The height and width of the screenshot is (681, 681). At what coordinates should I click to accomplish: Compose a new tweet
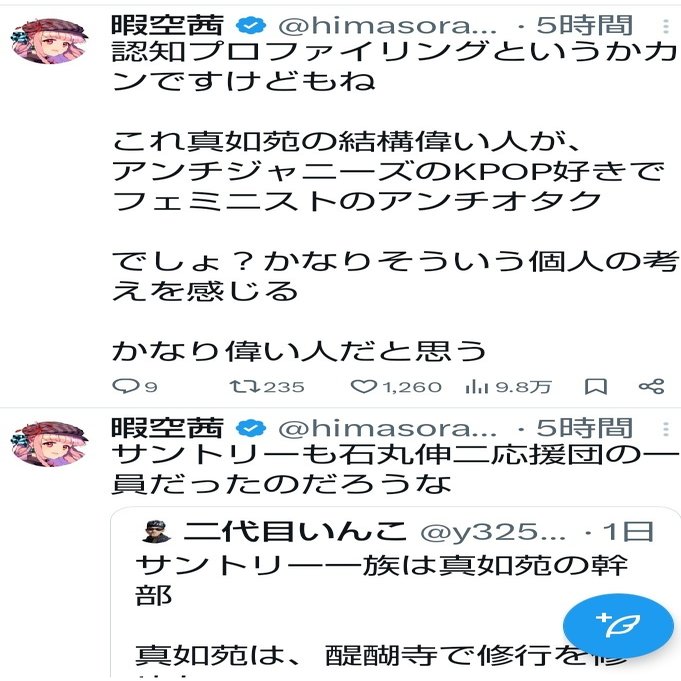617,625
